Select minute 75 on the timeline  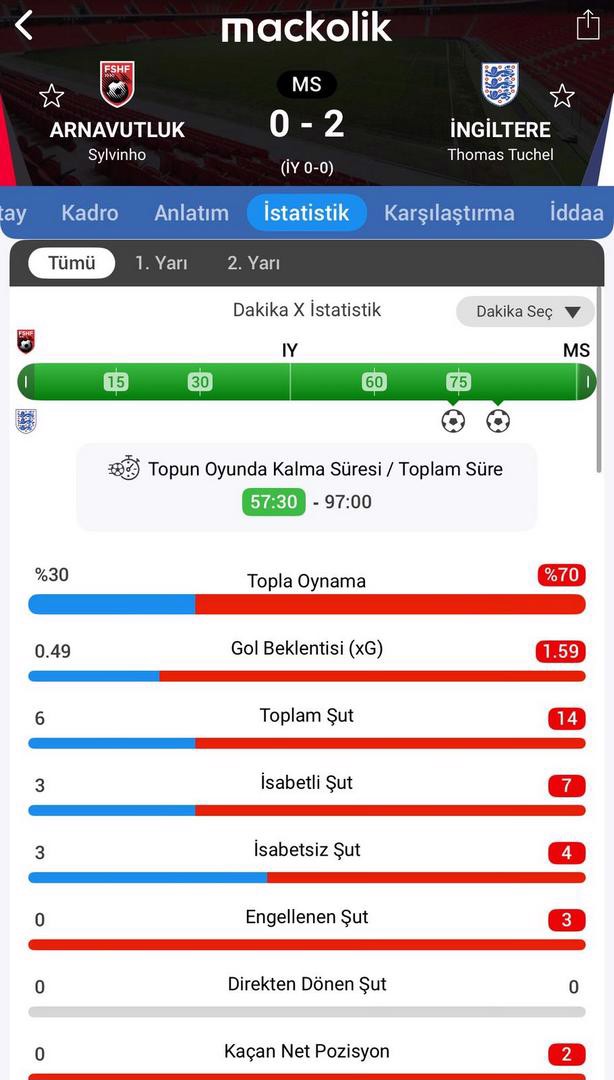click(458, 382)
